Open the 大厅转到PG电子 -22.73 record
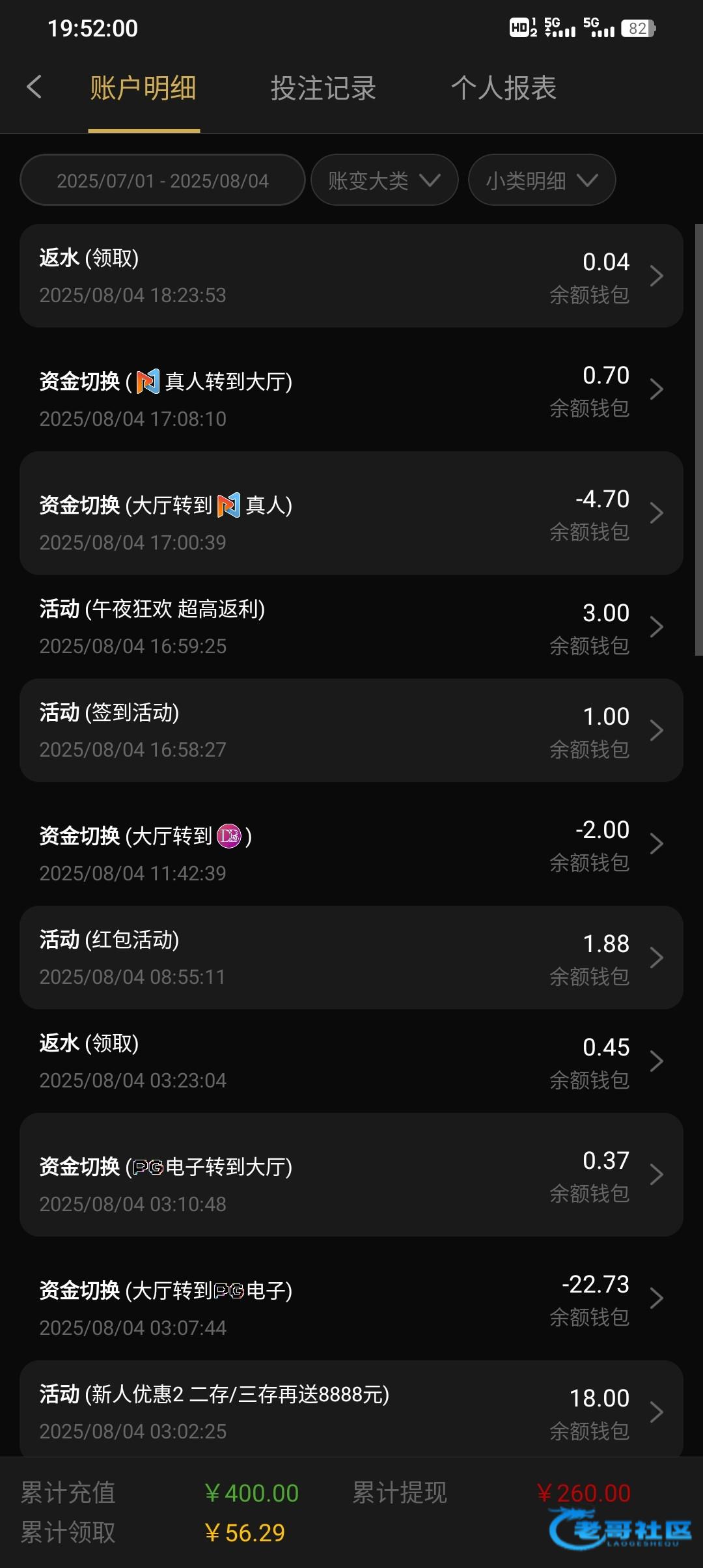Screen dimensions: 703x1568 (x=351, y=1298)
